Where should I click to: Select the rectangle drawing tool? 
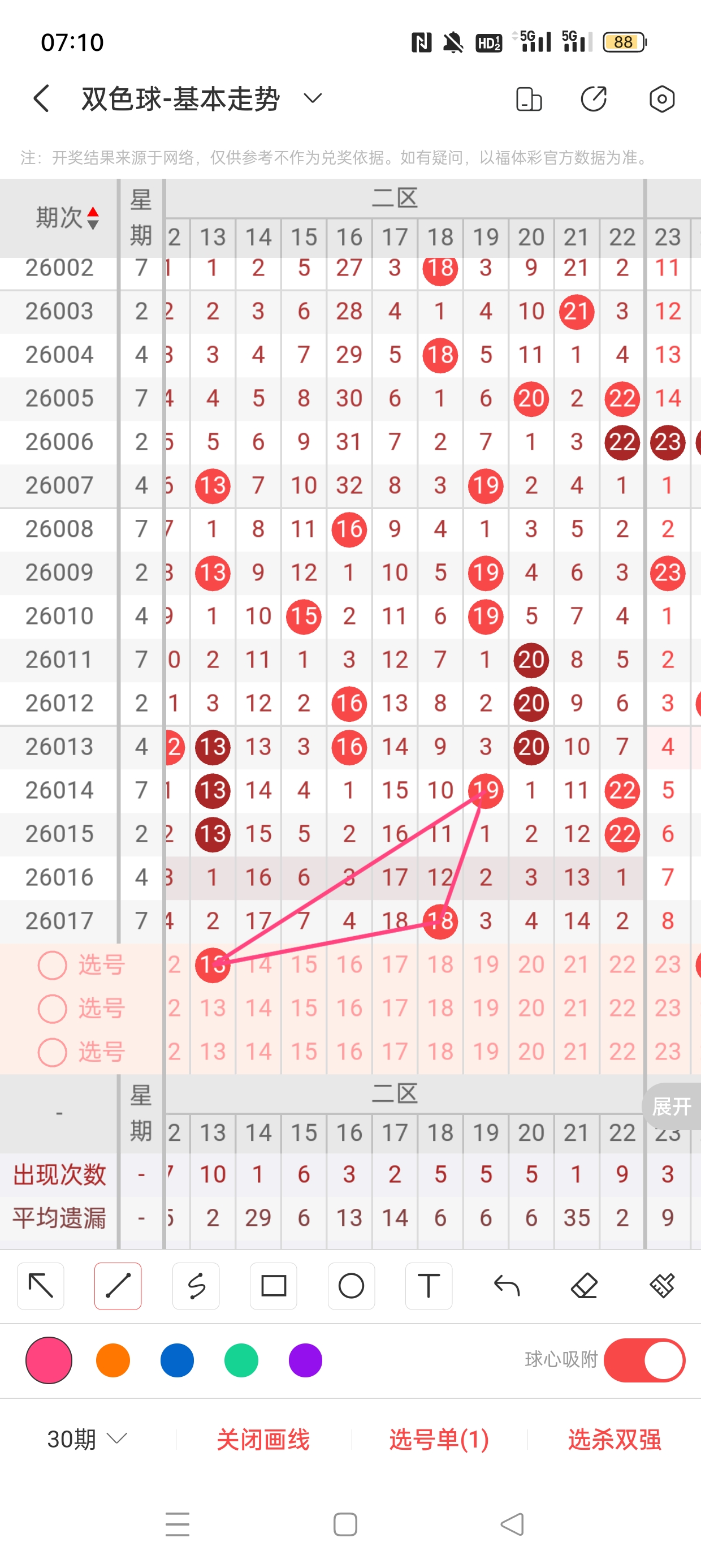(273, 1286)
